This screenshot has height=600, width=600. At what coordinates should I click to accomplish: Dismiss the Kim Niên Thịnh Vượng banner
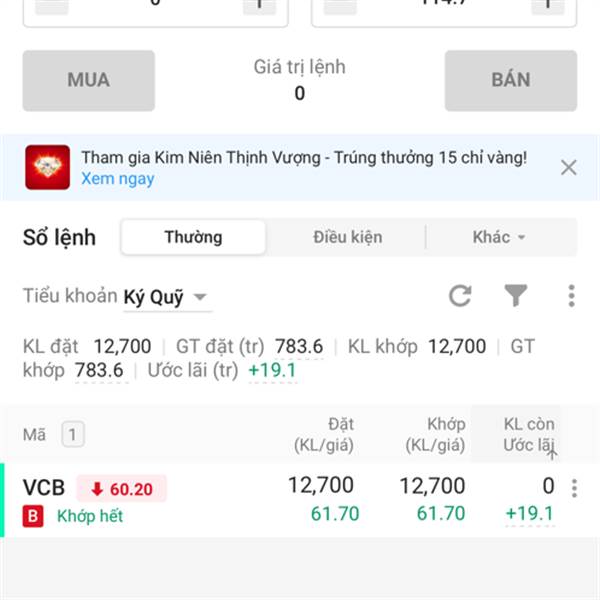[568, 167]
